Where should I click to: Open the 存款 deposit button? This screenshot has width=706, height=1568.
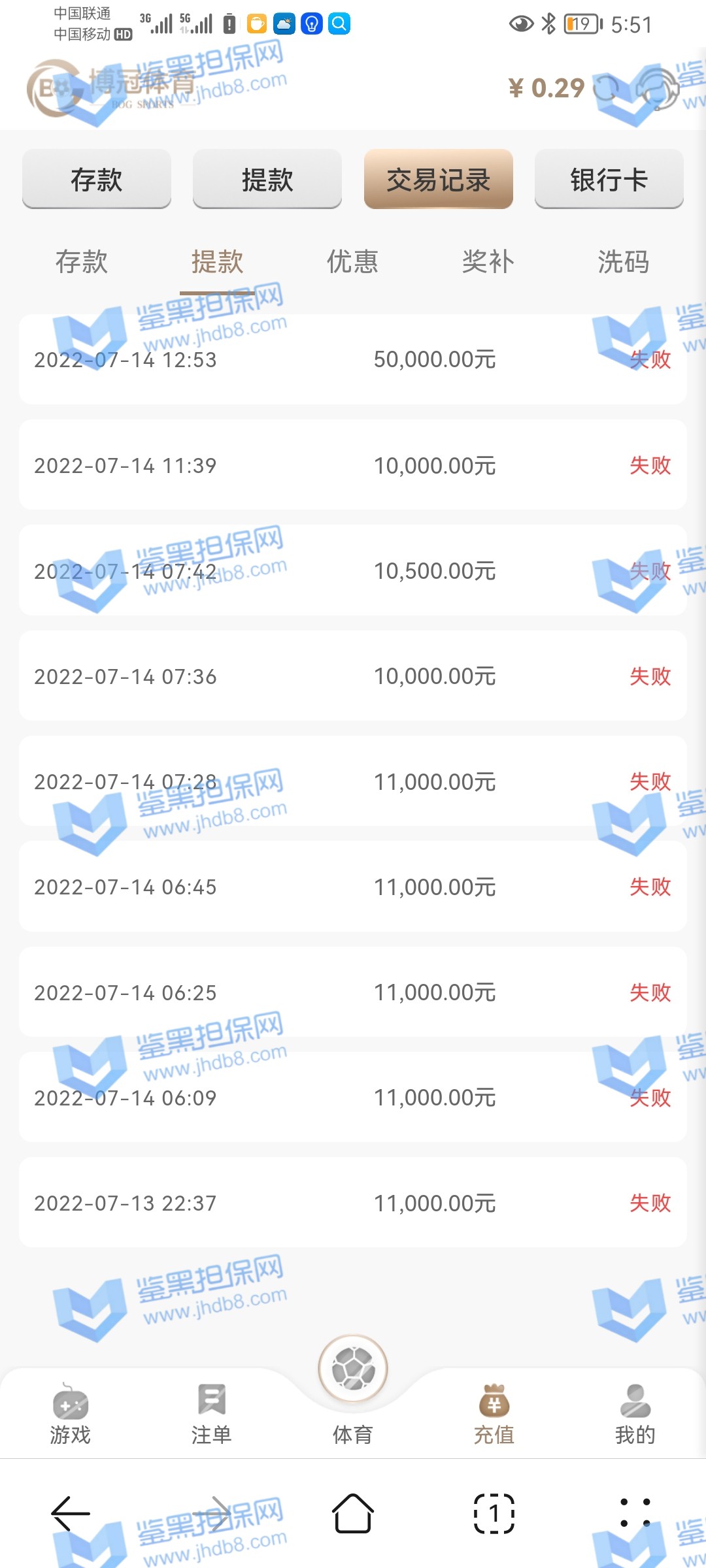pos(97,180)
